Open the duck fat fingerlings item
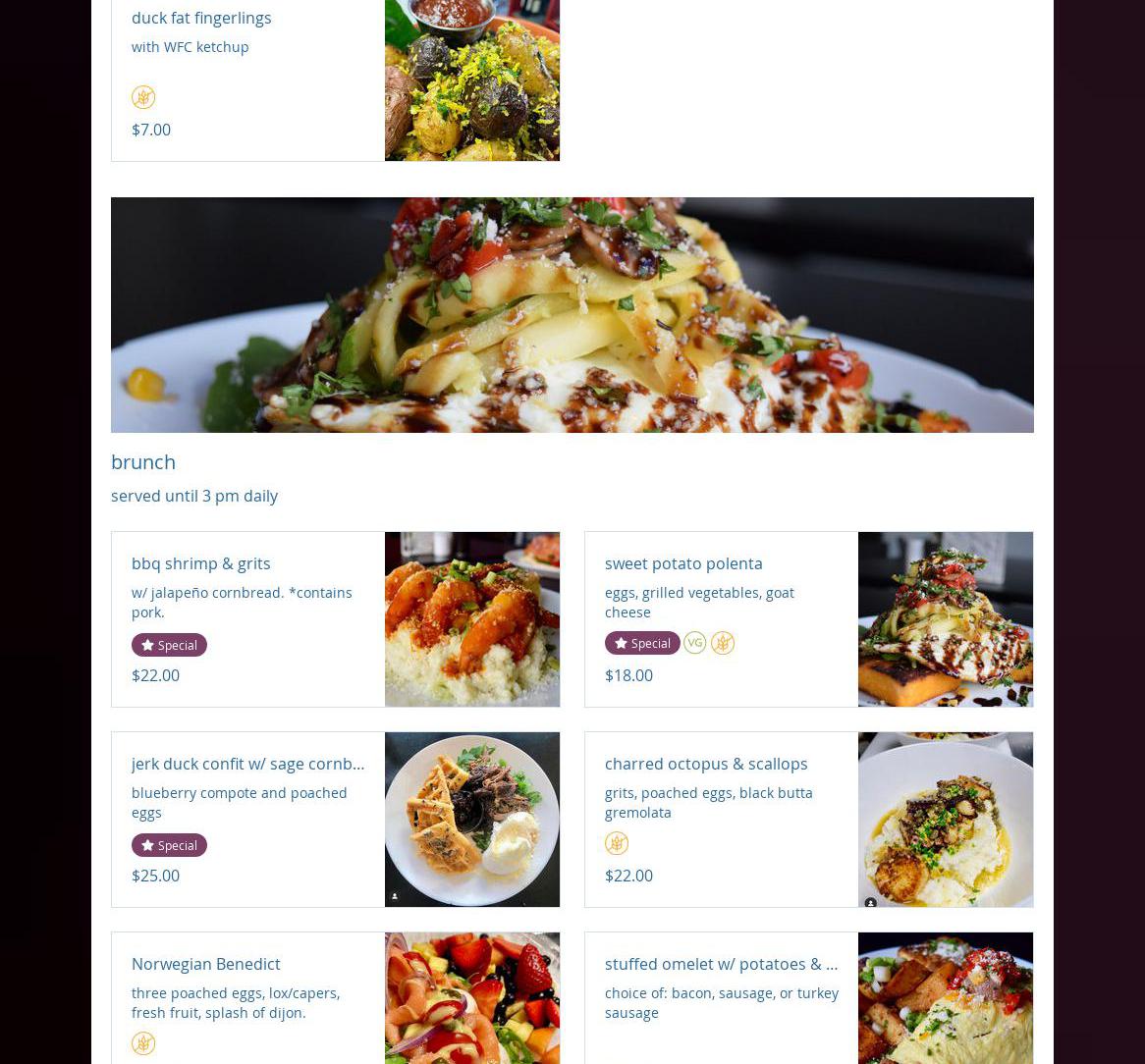This screenshot has width=1145, height=1064. tap(201, 18)
